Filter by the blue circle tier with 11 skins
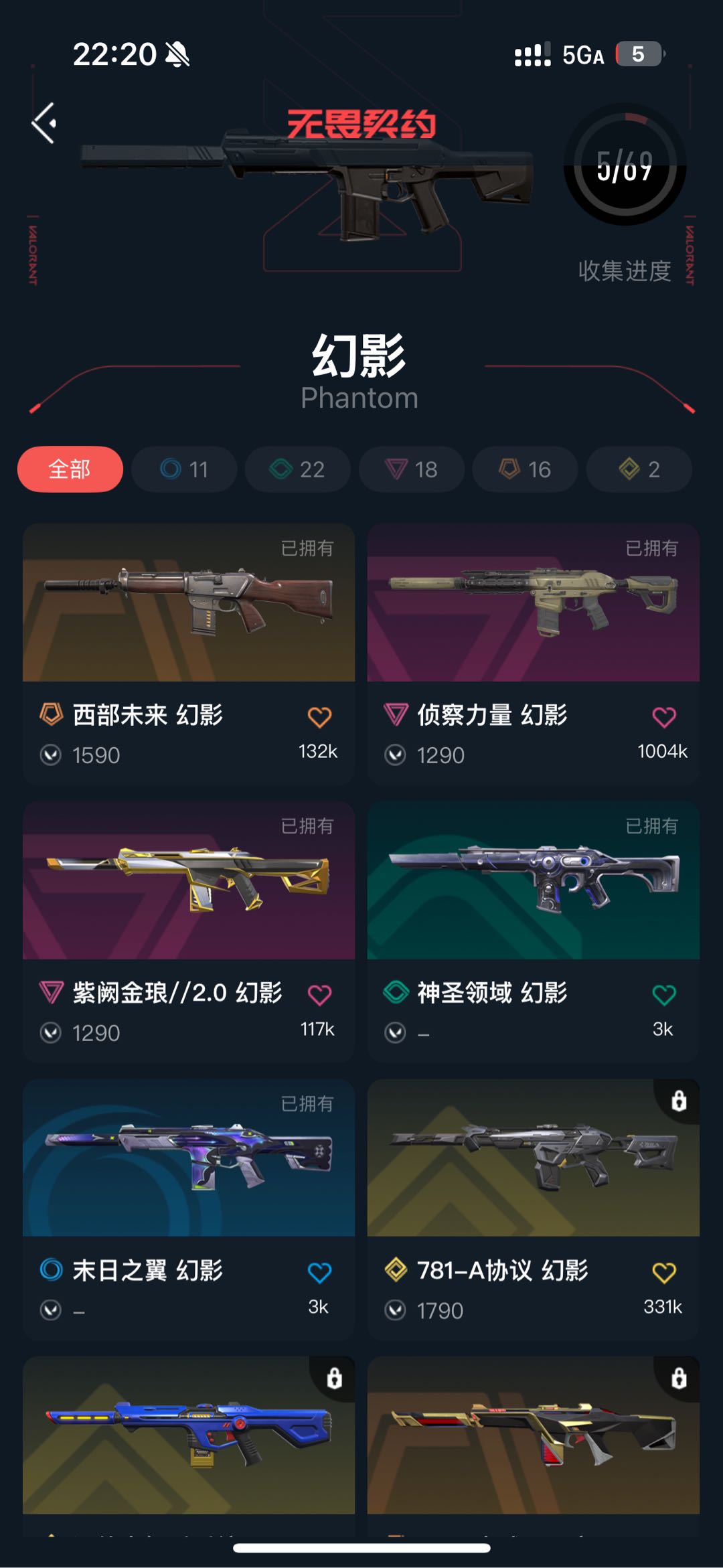The width and height of the screenshot is (723, 1568). [x=184, y=469]
